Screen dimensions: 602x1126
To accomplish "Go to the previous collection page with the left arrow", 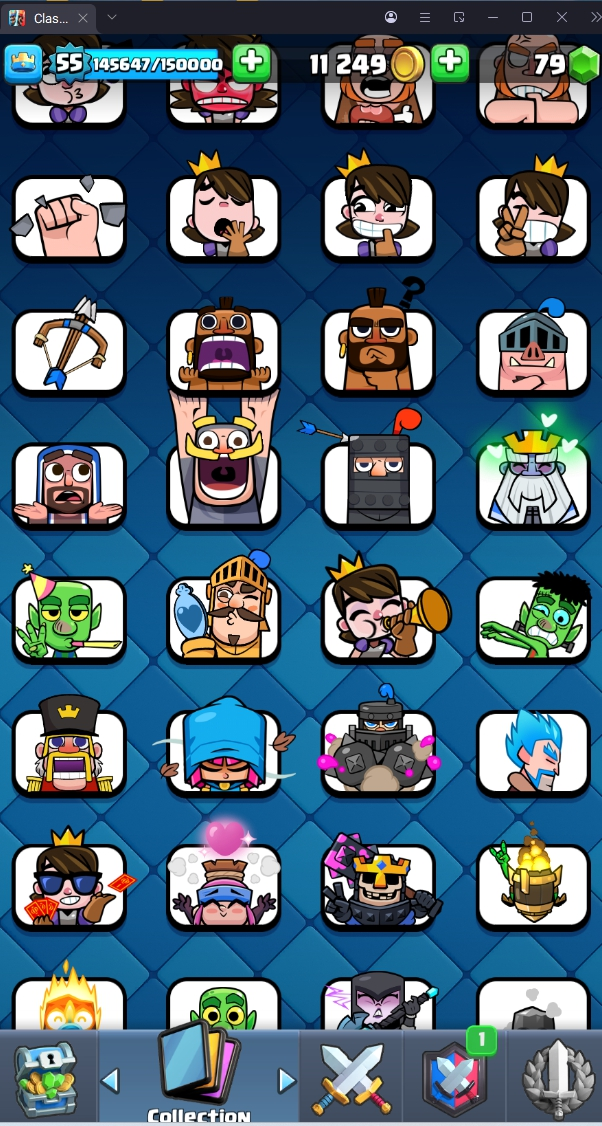I will click(x=111, y=1080).
